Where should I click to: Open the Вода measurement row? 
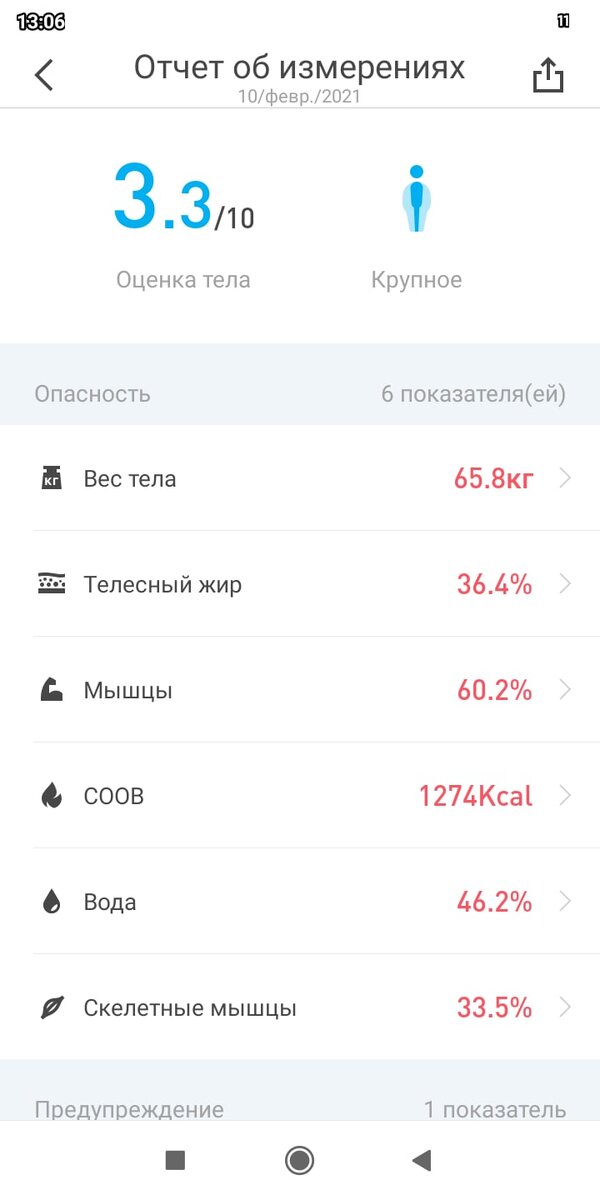300,903
